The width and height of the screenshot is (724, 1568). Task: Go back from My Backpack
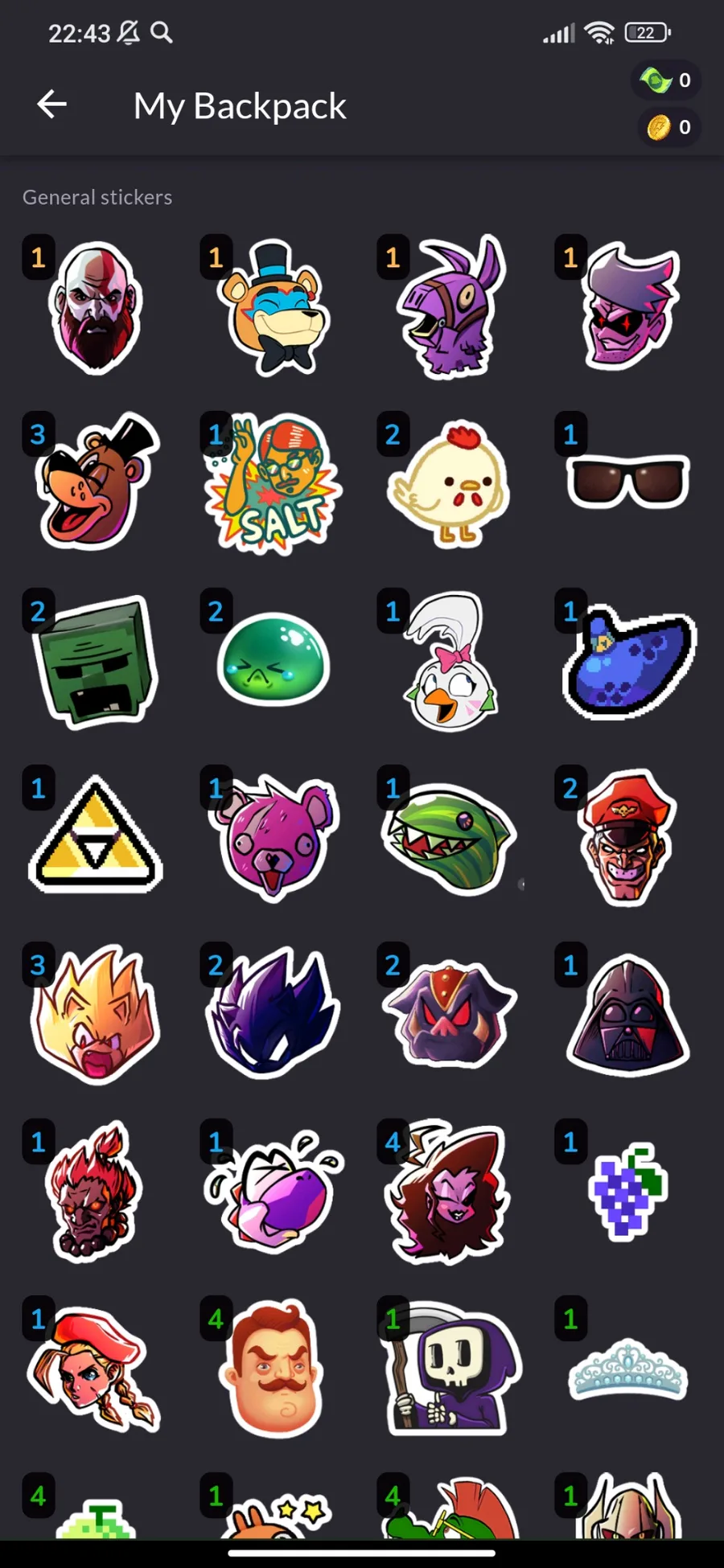point(51,105)
